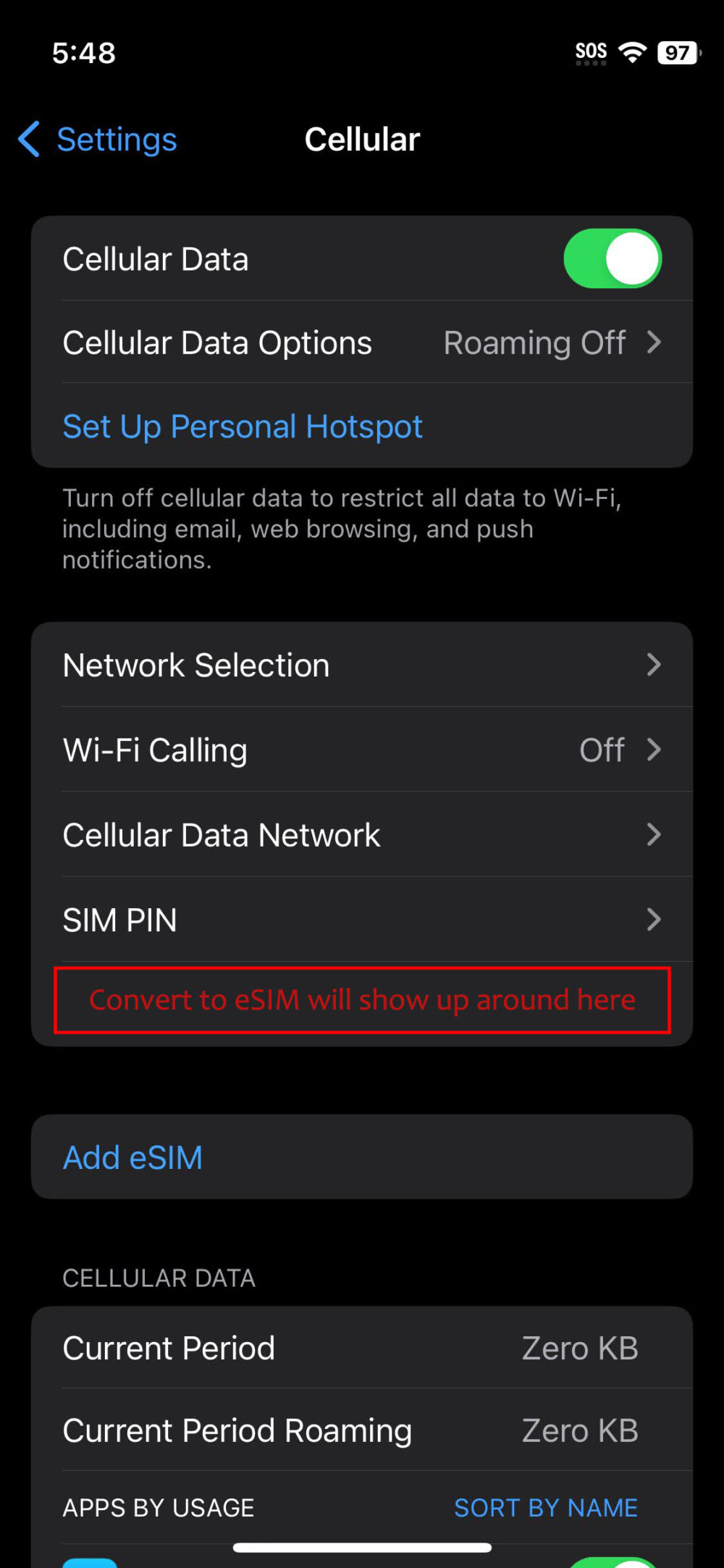Enable Wi-Fi Calling
This screenshot has height=1568, width=724.
coord(654,750)
